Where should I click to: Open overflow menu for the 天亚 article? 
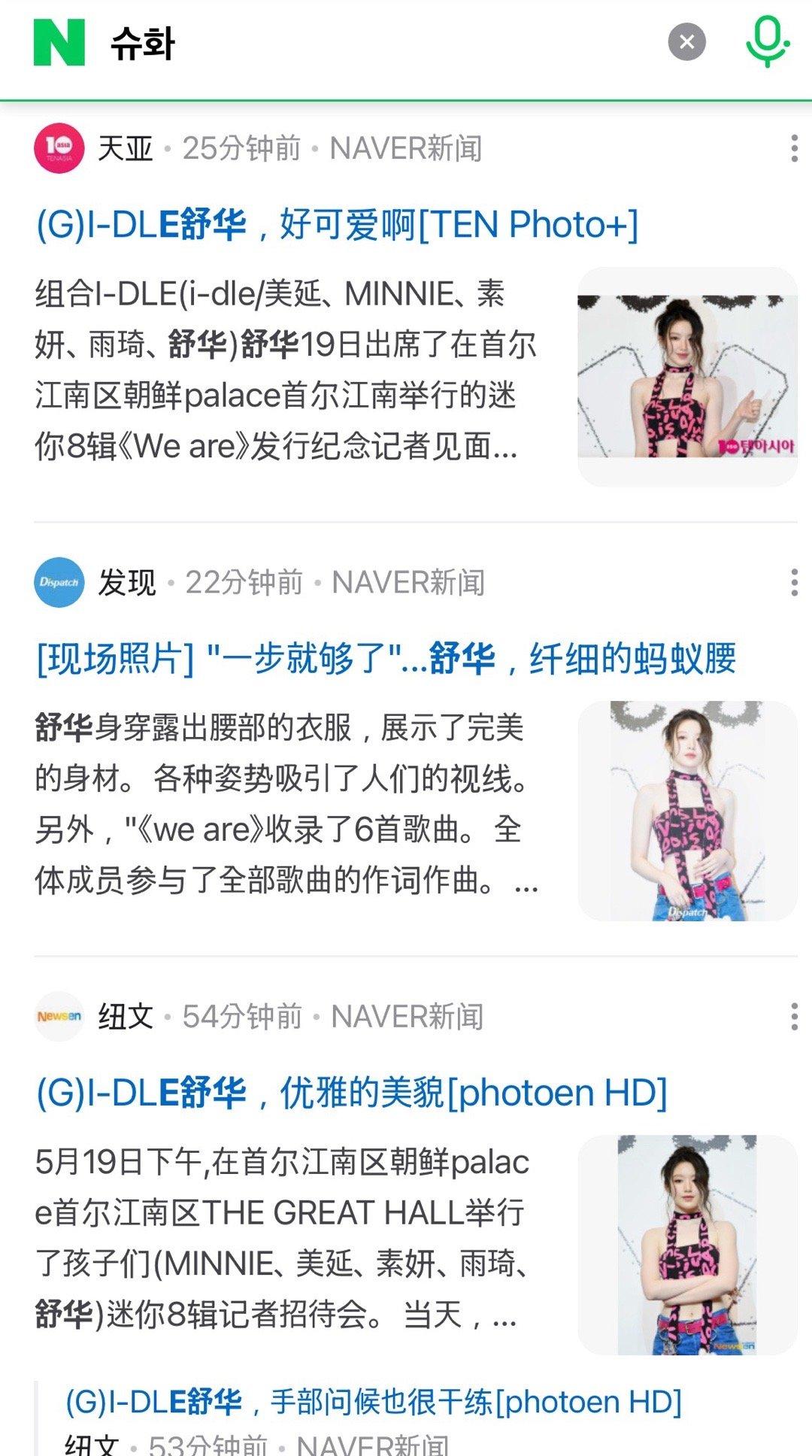click(794, 149)
